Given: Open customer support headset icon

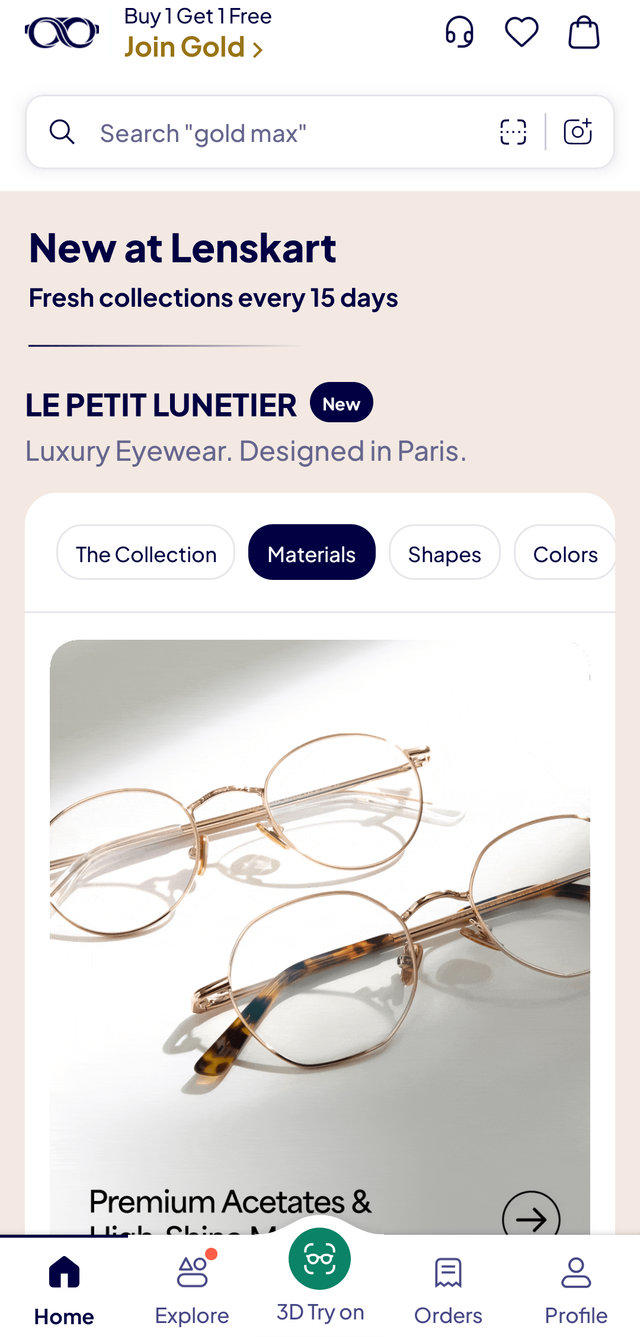Looking at the screenshot, I should 459,32.
